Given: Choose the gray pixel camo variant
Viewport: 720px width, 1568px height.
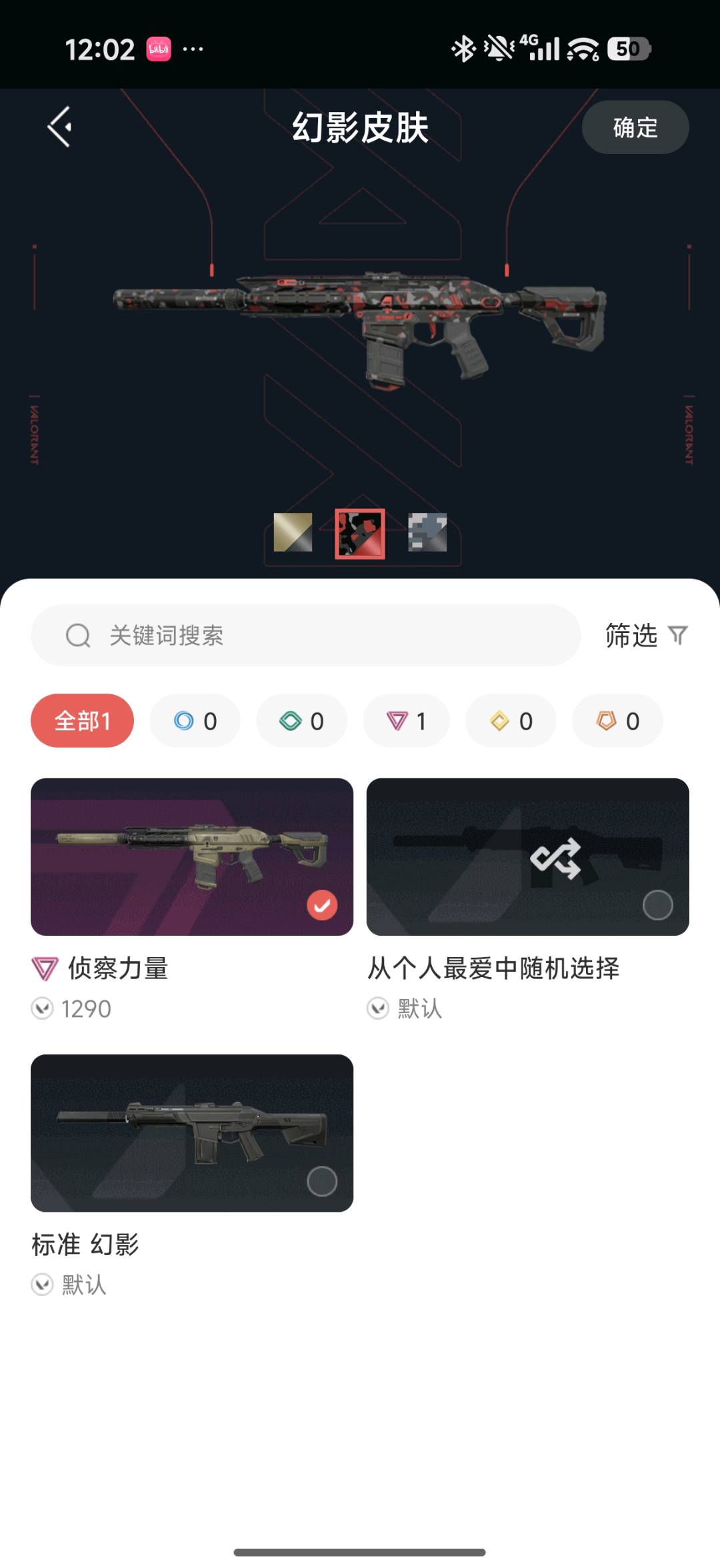Looking at the screenshot, I should (427, 532).
